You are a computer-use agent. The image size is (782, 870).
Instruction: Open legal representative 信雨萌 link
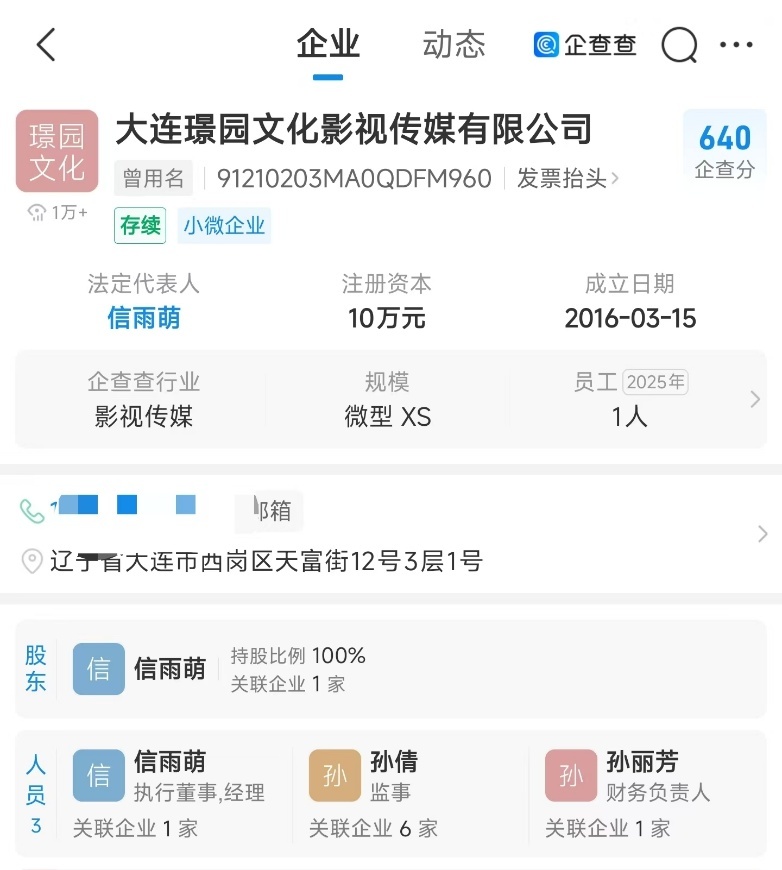click(x=144, y=318)
